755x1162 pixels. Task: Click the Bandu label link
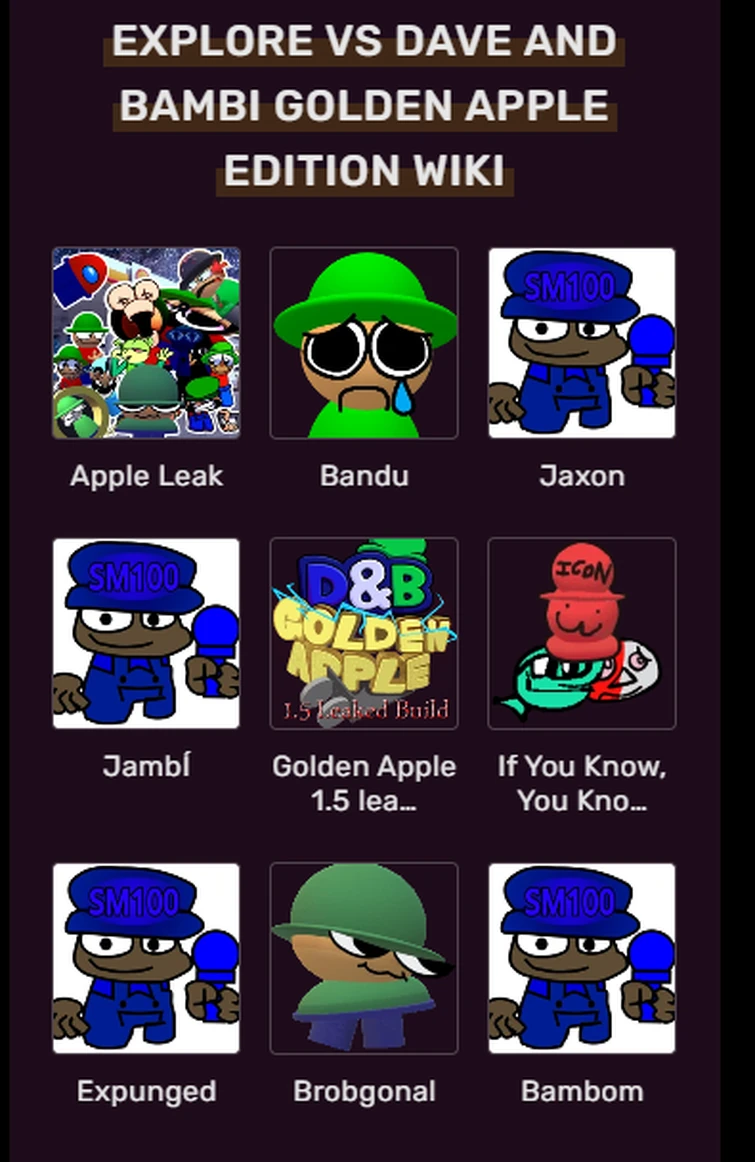[364, 476]
